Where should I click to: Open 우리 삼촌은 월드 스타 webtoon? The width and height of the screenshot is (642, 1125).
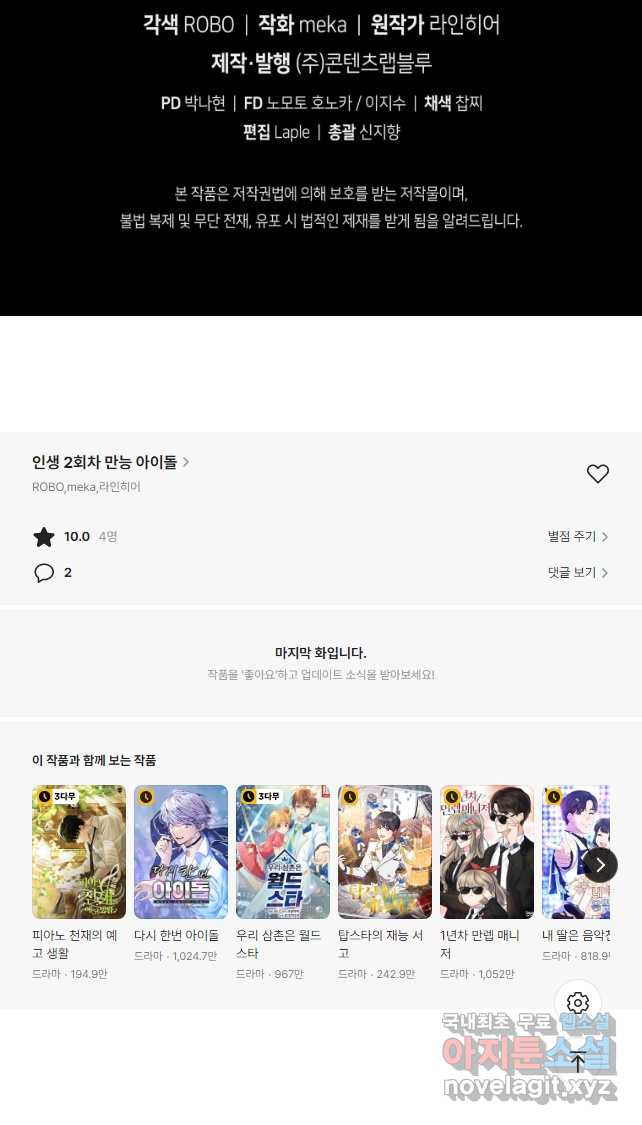tap(283, 852)
